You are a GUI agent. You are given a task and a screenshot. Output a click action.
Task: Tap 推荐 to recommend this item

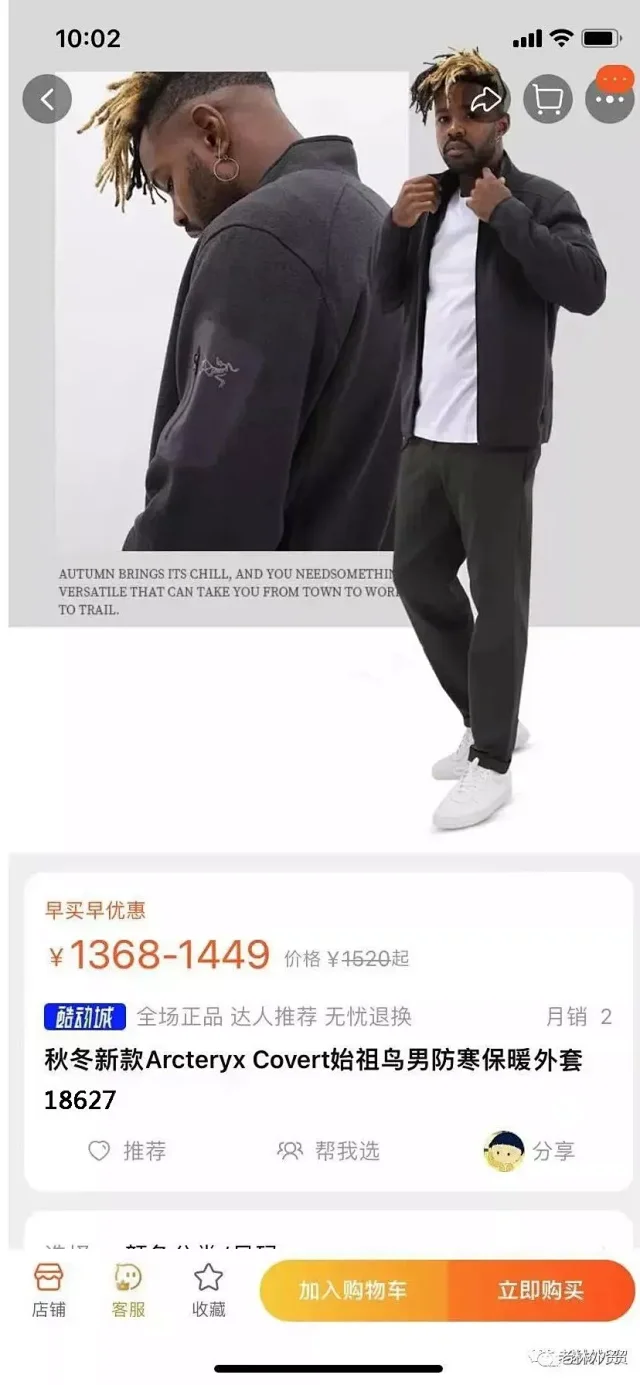coord(127,1151)
